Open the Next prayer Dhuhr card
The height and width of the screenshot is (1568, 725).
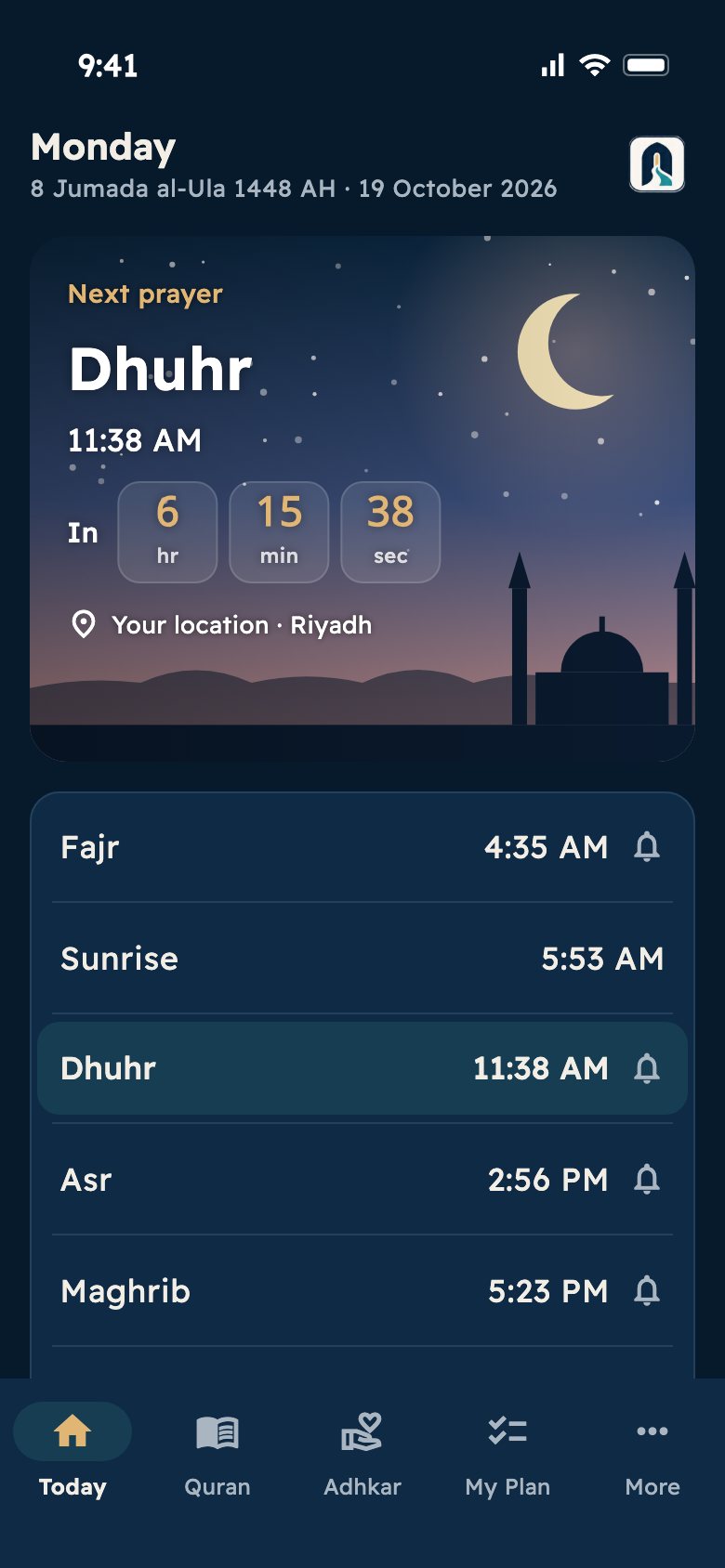(x=362, y=499)
